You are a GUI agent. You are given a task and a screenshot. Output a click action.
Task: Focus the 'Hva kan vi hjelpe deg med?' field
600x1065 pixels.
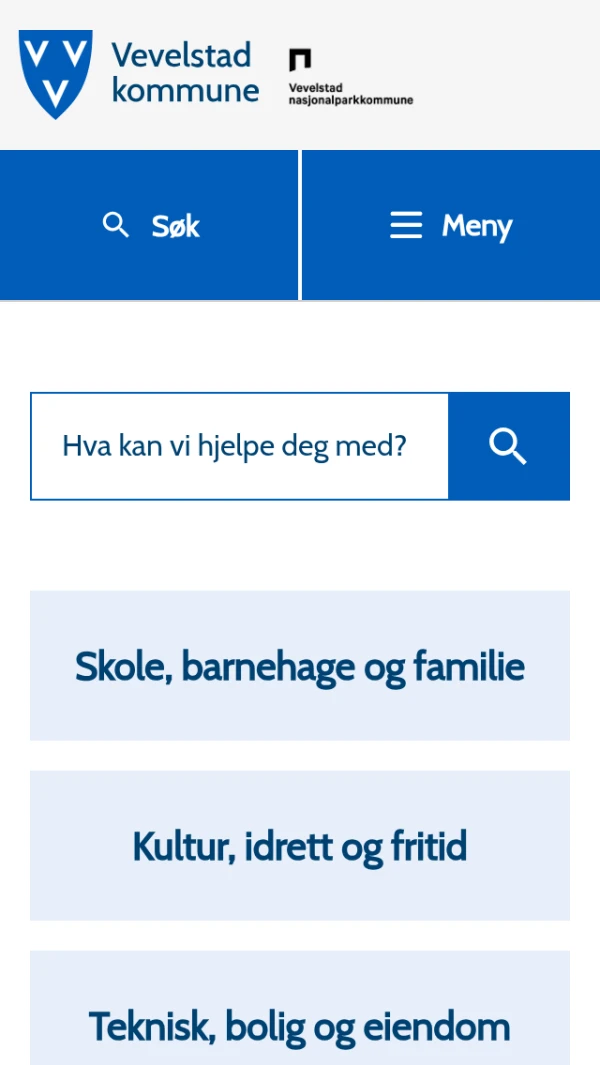pyautogui.click(x=240, y=446)
